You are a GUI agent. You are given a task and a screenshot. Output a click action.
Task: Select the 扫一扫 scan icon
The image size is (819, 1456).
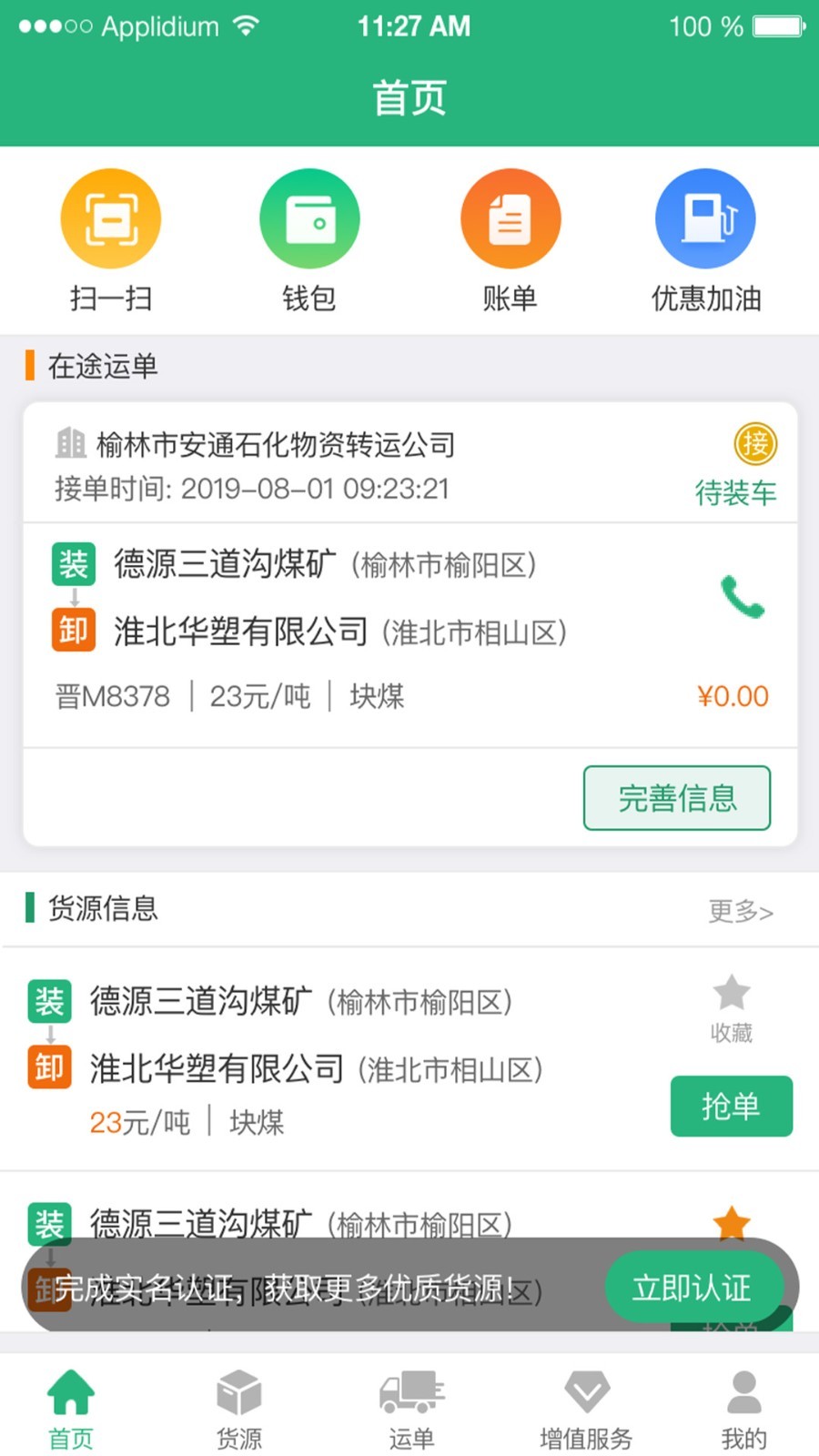tap(111, 217)
